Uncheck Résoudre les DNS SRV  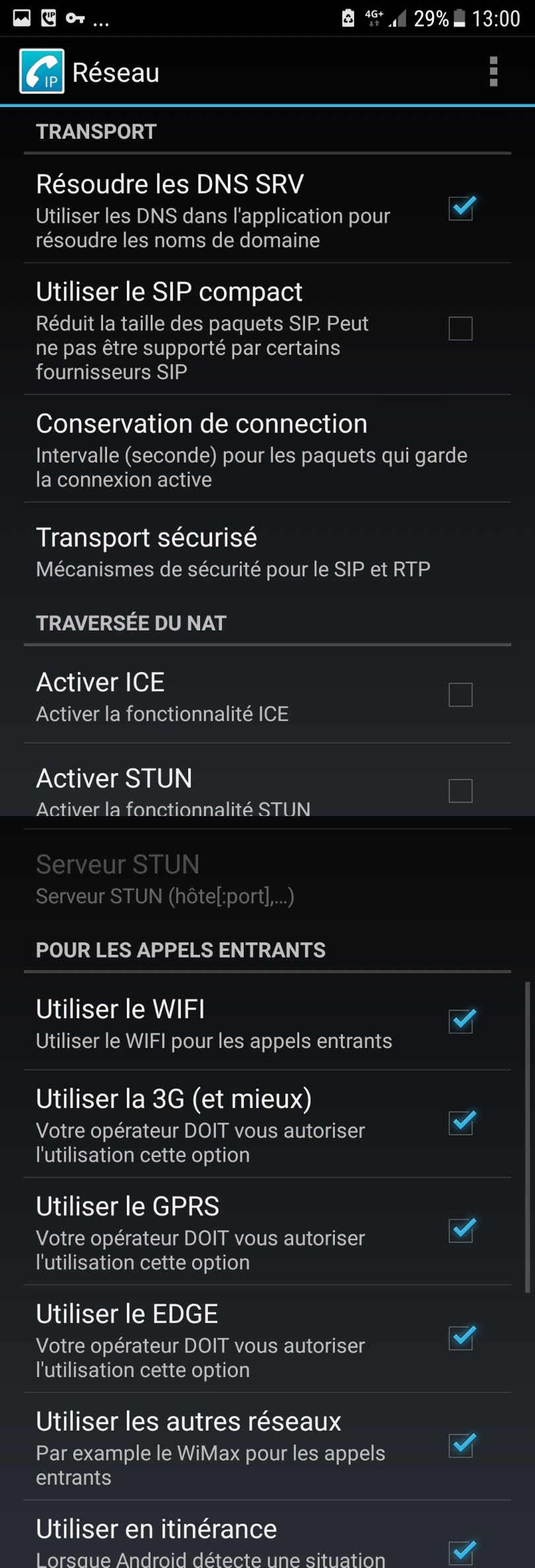[460, 209]
